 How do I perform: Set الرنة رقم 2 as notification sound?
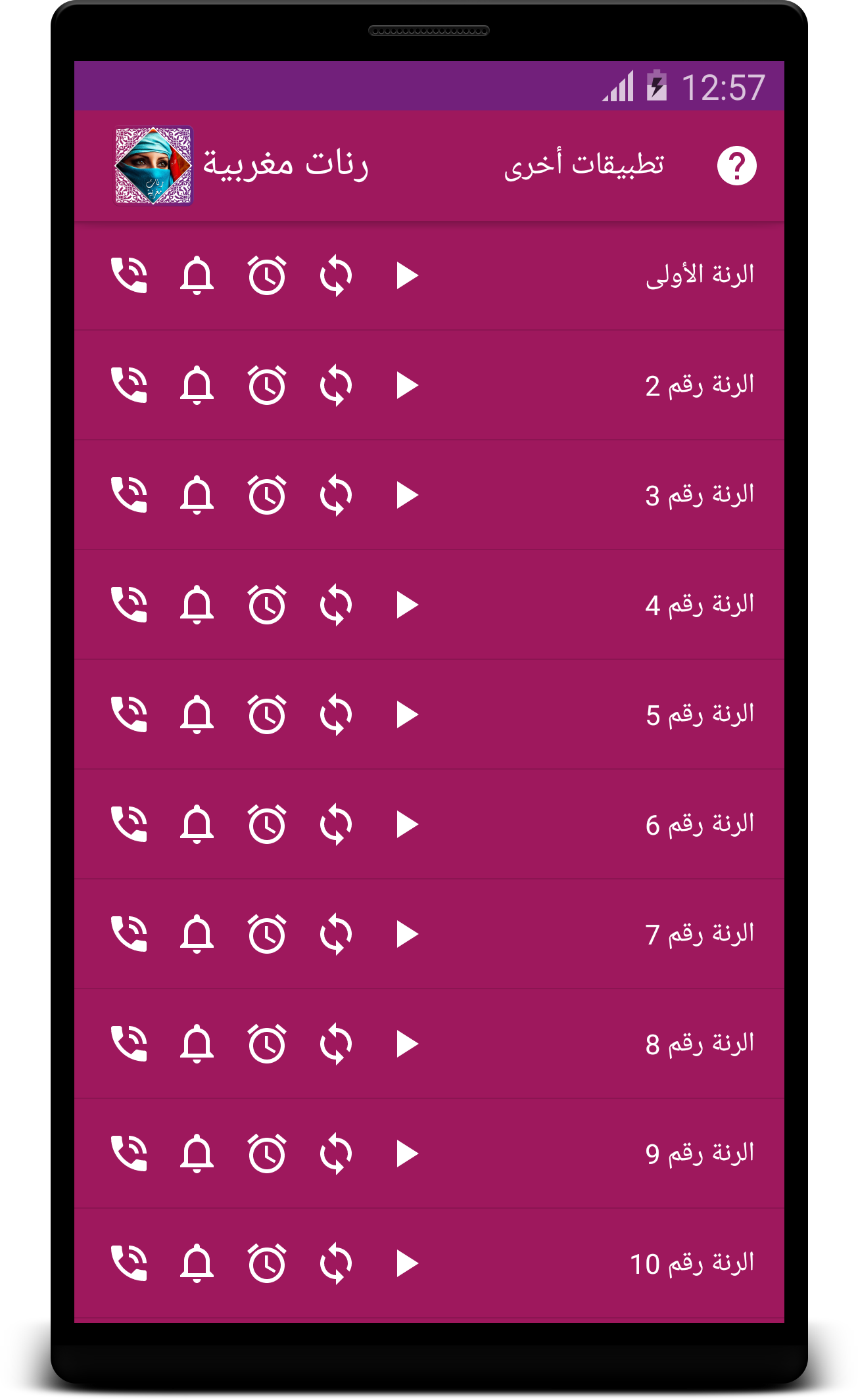(197, 385)
